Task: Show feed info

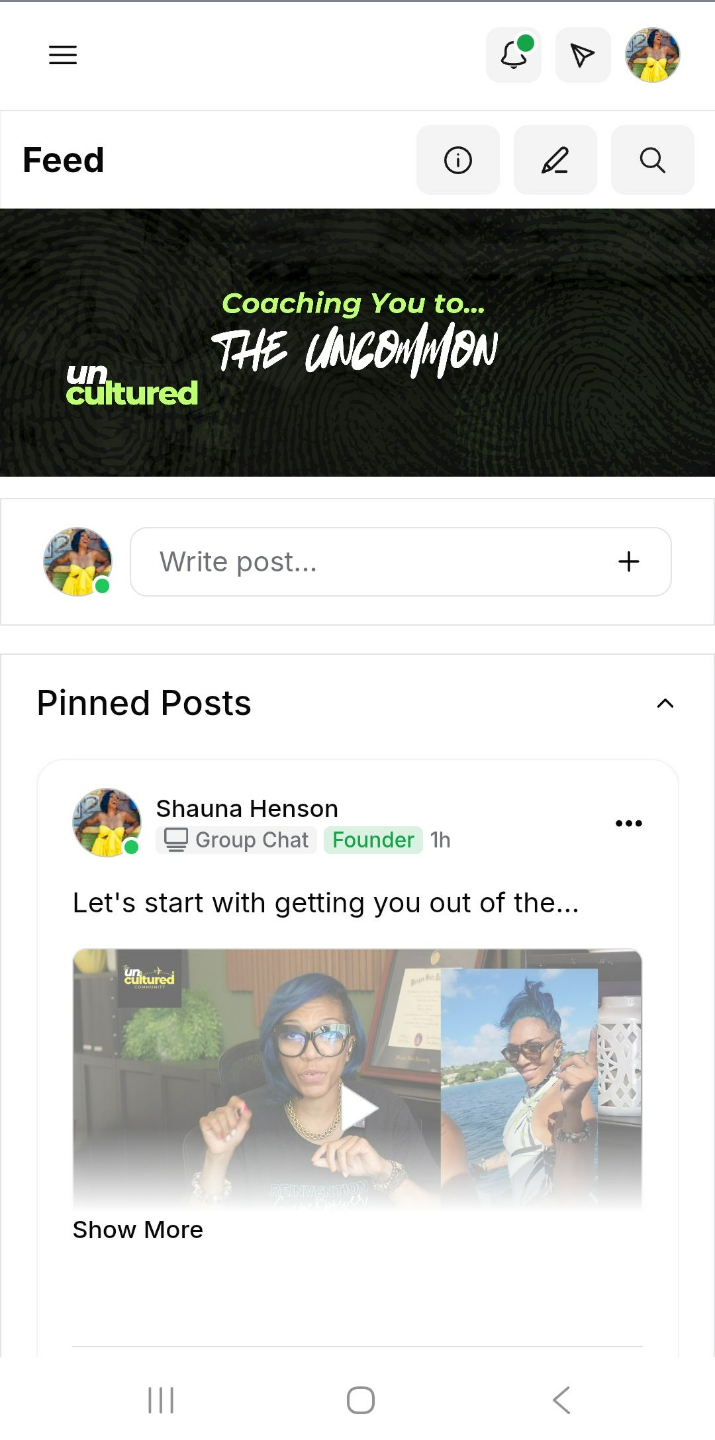Action: click(x=457, y=160)
